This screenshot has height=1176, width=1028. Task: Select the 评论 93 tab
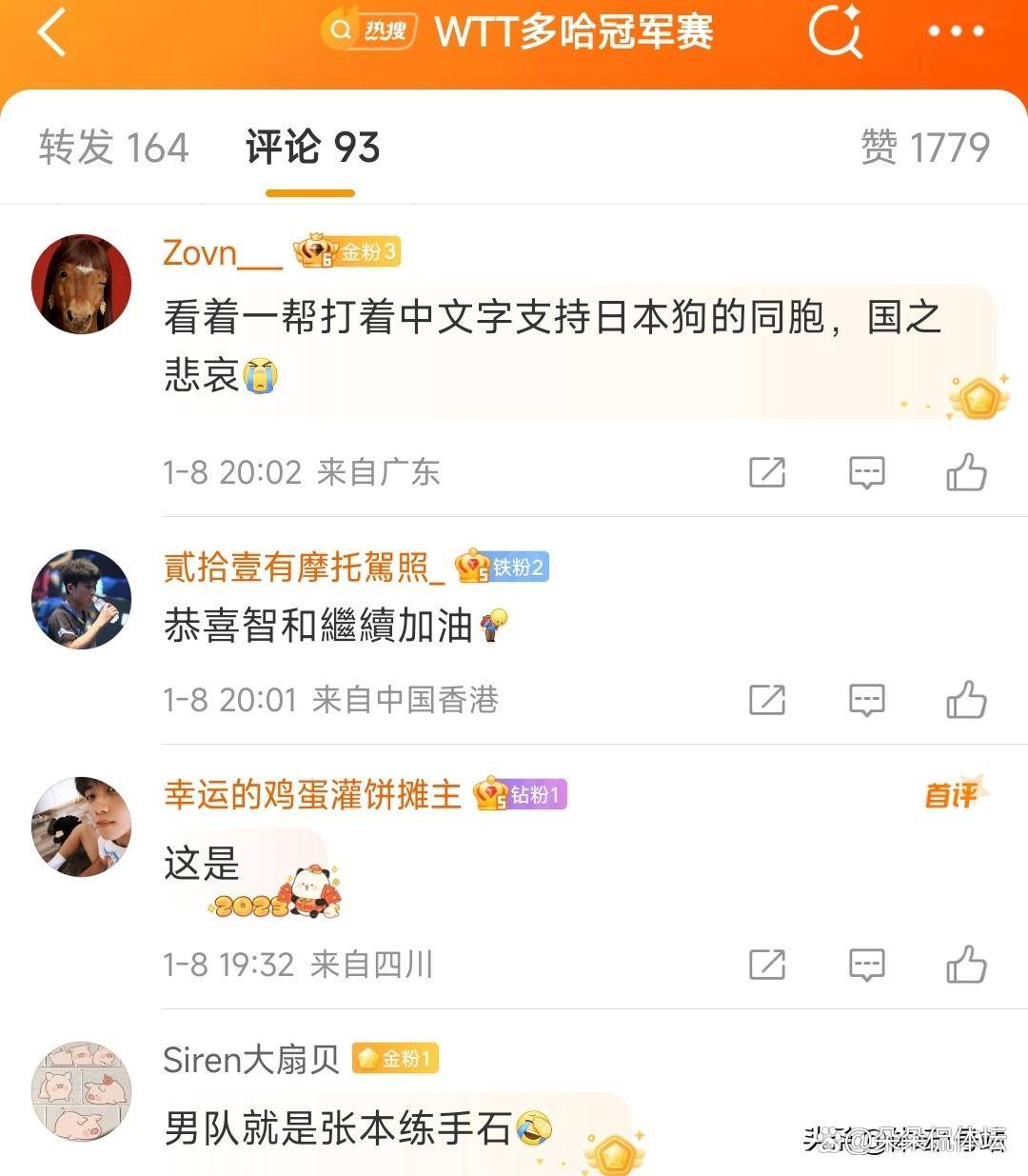coord(312,148)
